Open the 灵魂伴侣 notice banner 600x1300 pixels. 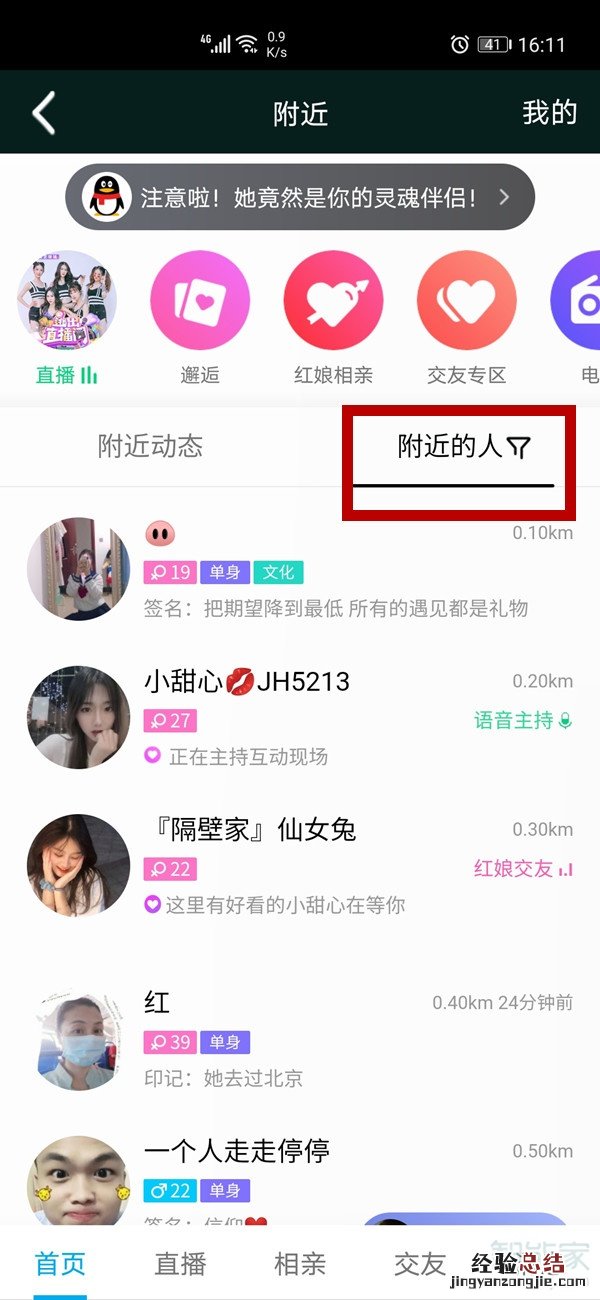pos(300,197)
